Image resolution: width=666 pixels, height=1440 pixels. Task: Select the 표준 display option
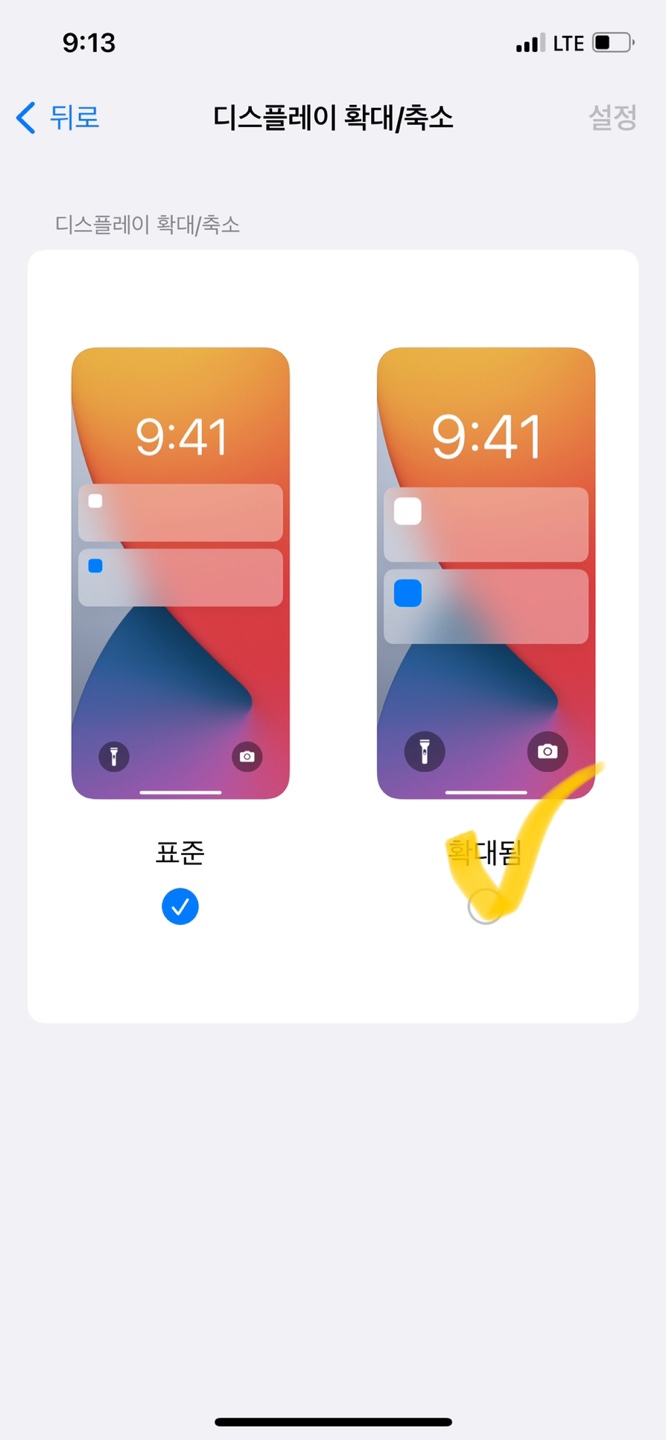(180, 906)
